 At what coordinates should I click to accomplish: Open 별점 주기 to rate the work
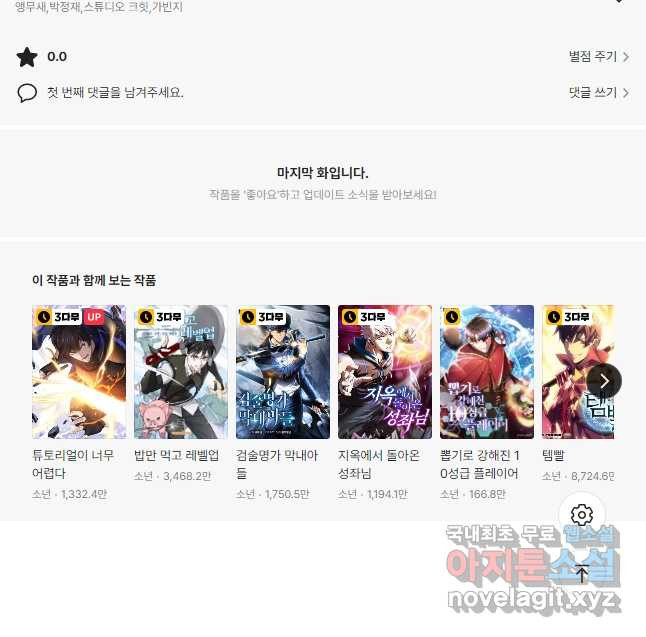click(598, 57)
